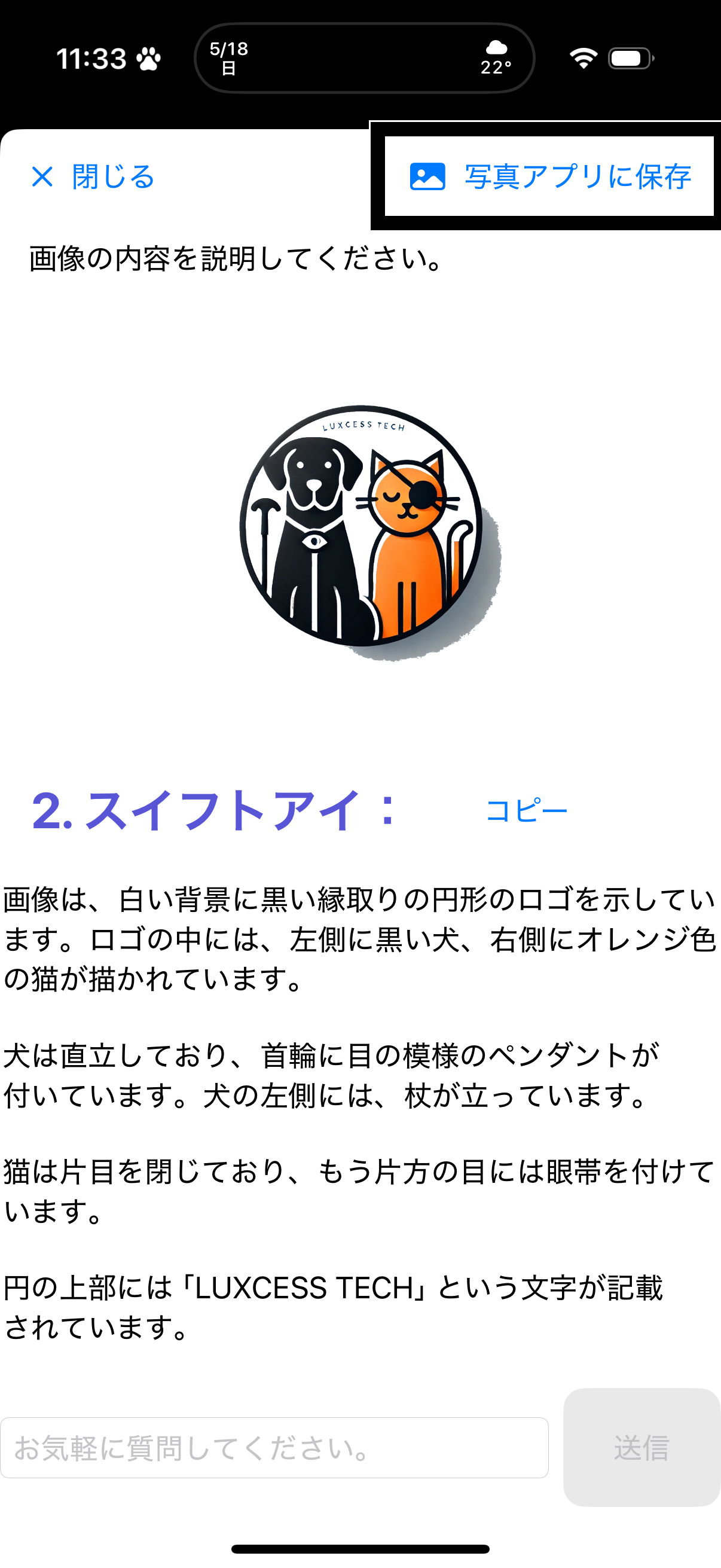Close the sheet with 閉じる

pyautogui.click(x=93, y=176)
